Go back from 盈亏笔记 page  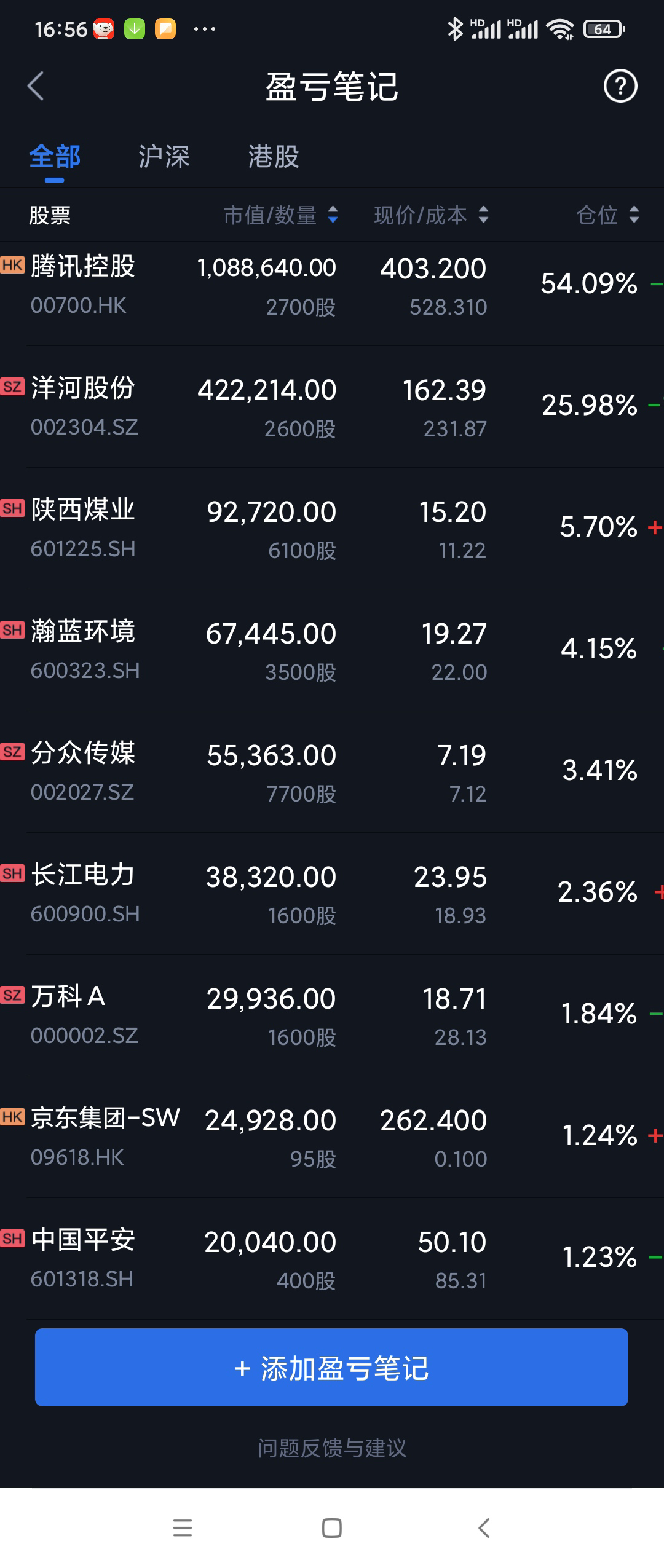point(36,86)
